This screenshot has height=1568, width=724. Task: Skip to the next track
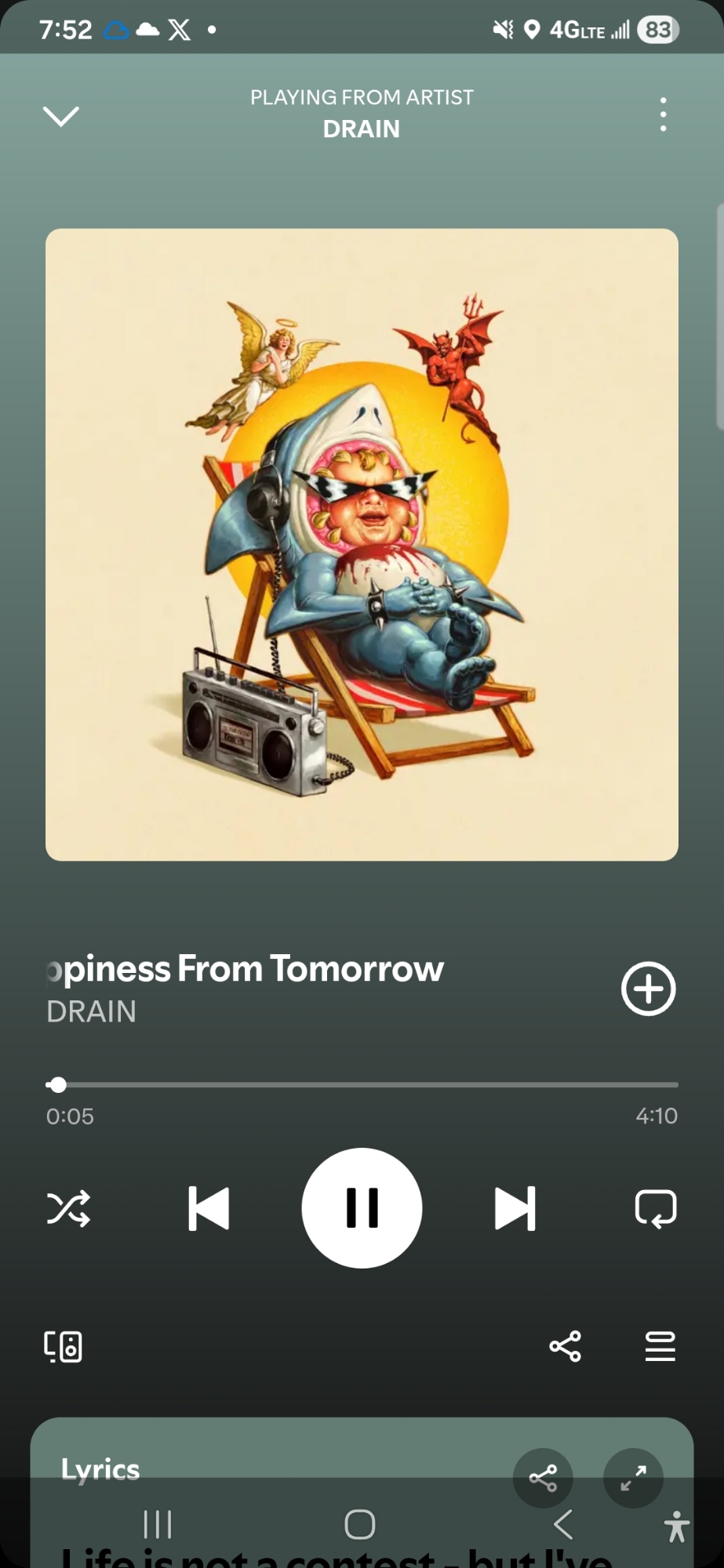515,1208
